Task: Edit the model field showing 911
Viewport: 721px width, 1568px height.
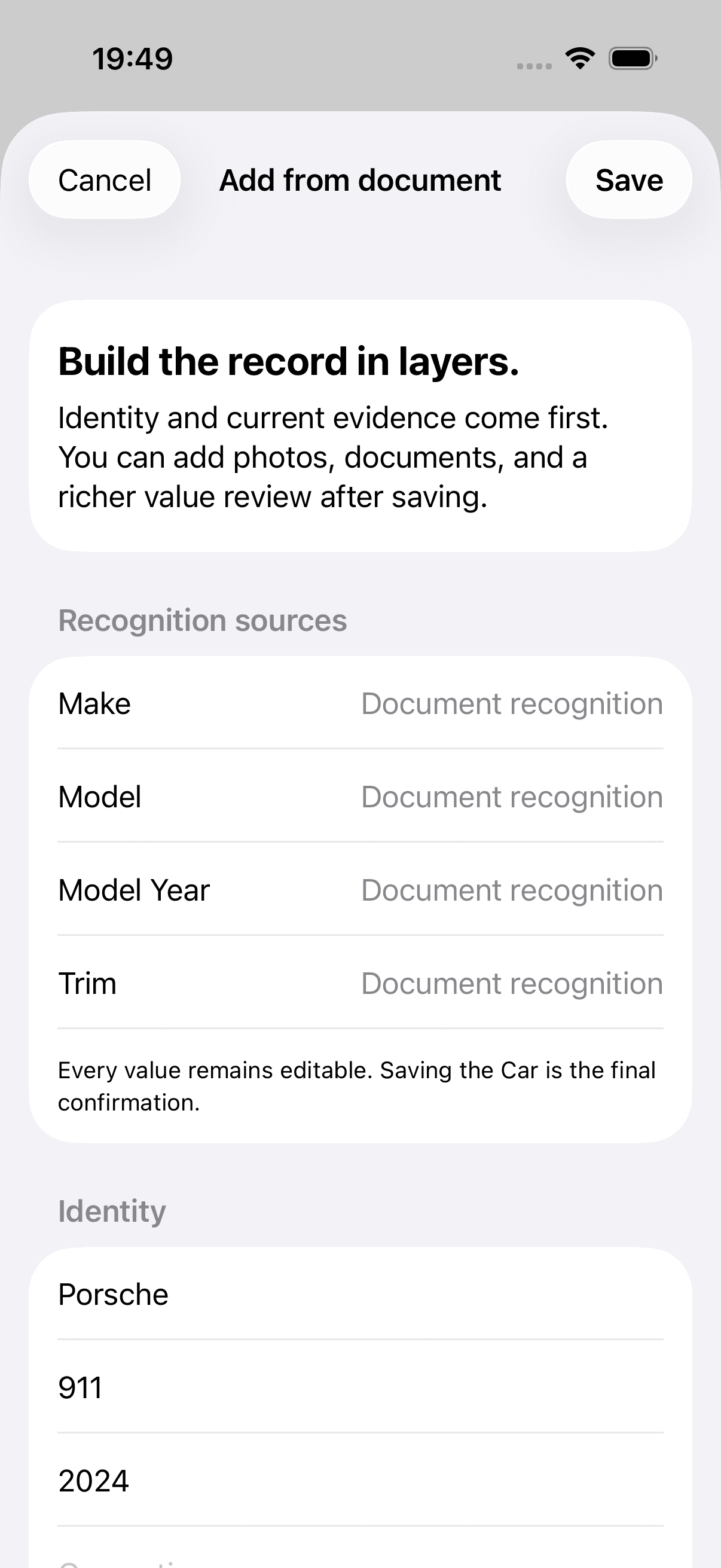Action: click(360, 1387)
